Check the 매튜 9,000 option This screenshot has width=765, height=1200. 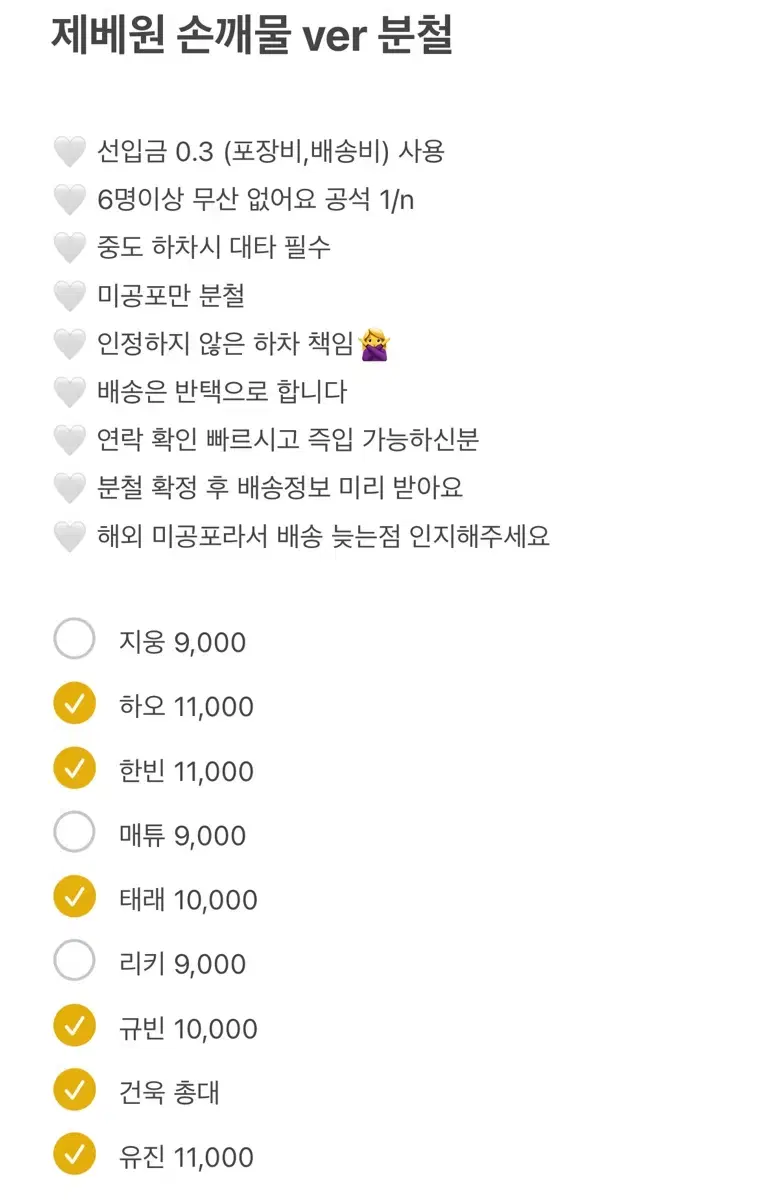point(74,832)
